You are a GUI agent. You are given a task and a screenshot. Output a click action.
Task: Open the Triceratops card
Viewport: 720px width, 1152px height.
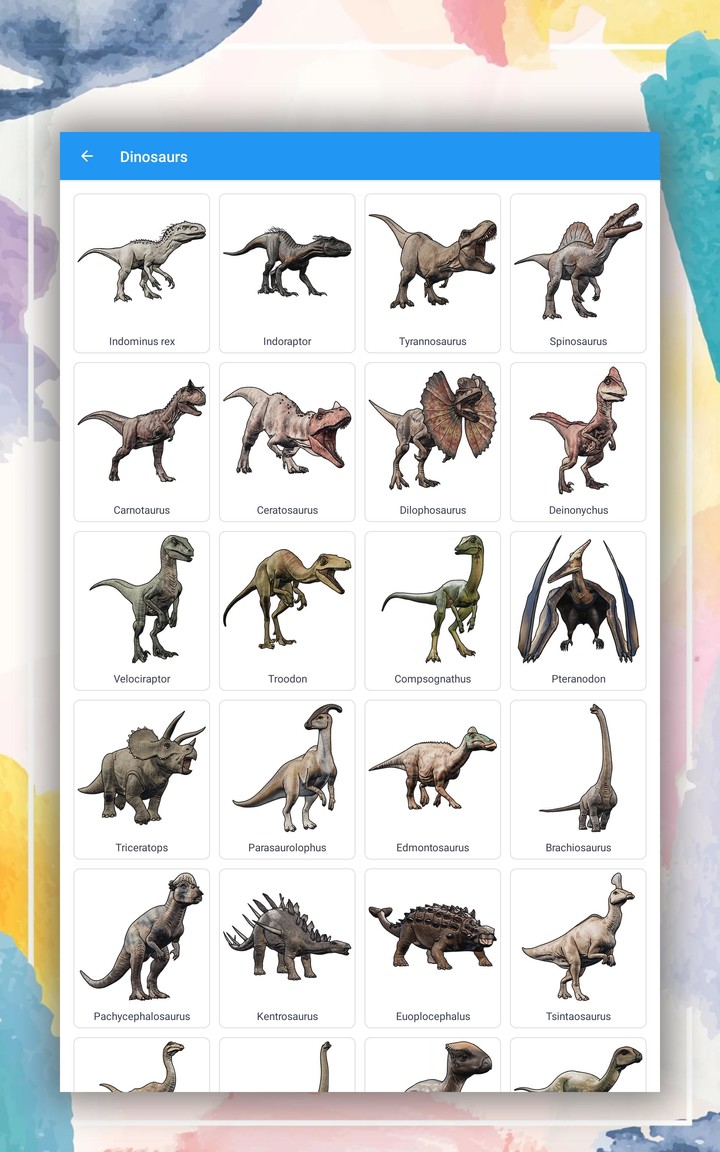pos(142,779)
